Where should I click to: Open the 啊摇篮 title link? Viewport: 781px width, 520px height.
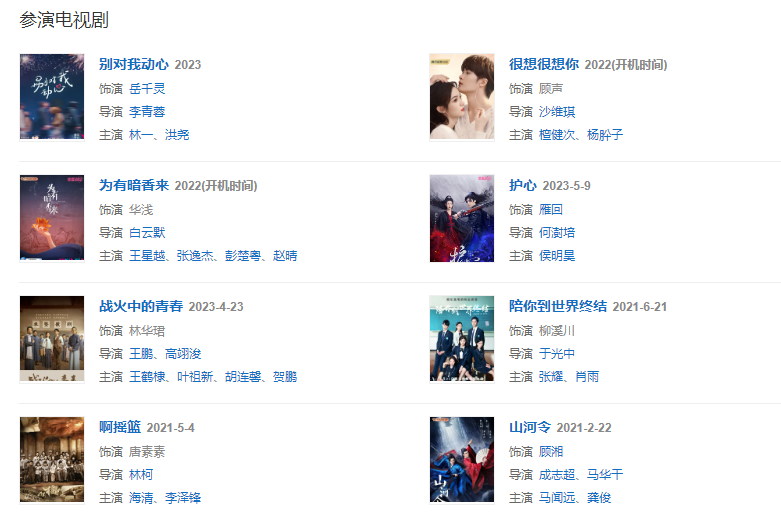pyautogui.click(x=120, y=427)
